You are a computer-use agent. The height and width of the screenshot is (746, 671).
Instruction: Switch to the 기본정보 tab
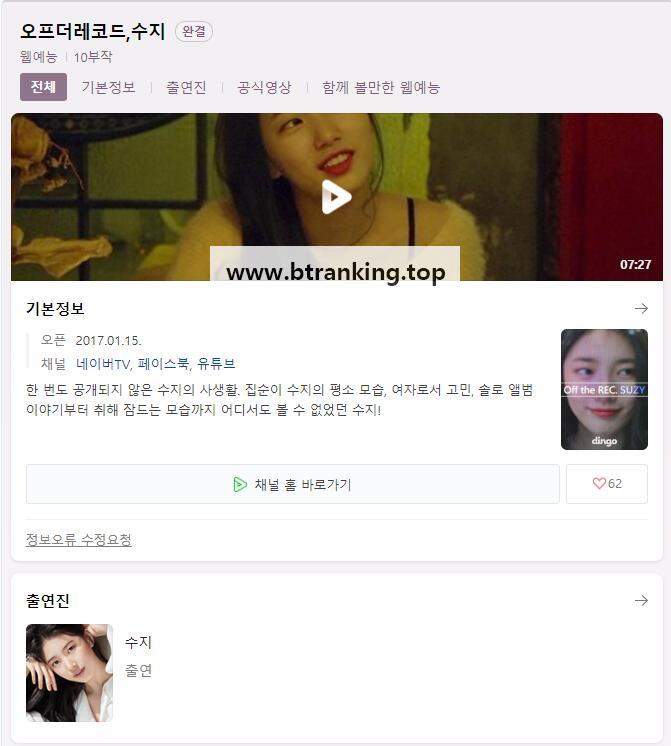tap(108, 87)
